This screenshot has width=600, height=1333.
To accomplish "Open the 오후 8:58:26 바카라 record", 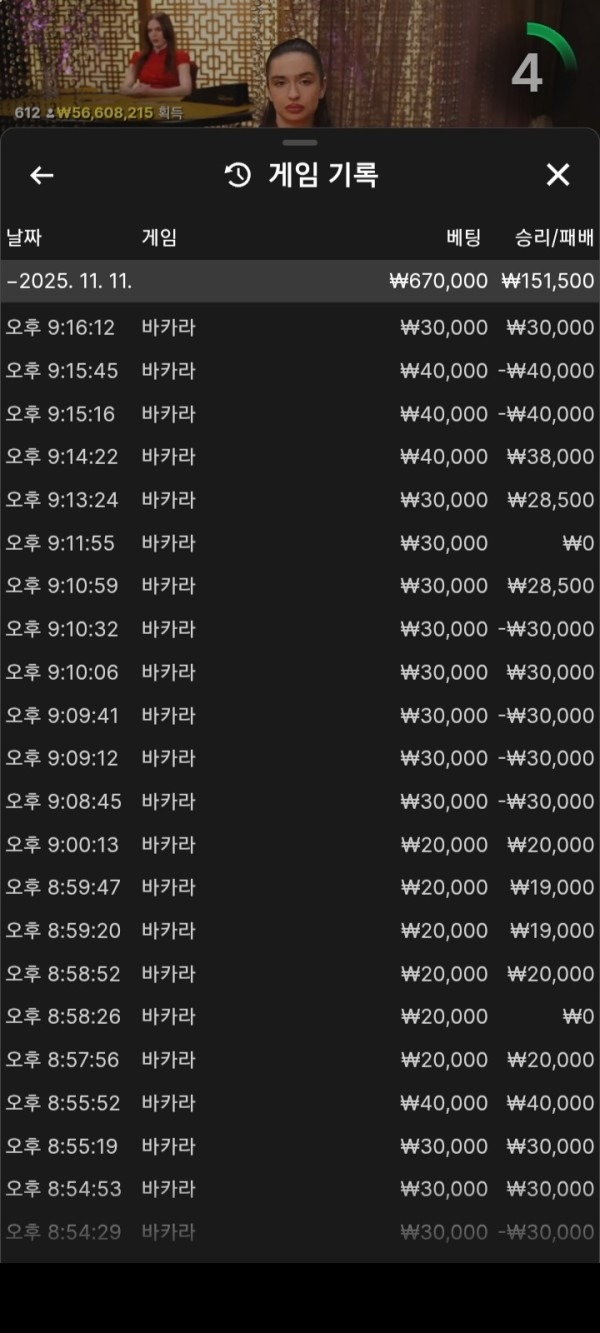I will (x=300, y=1017).
